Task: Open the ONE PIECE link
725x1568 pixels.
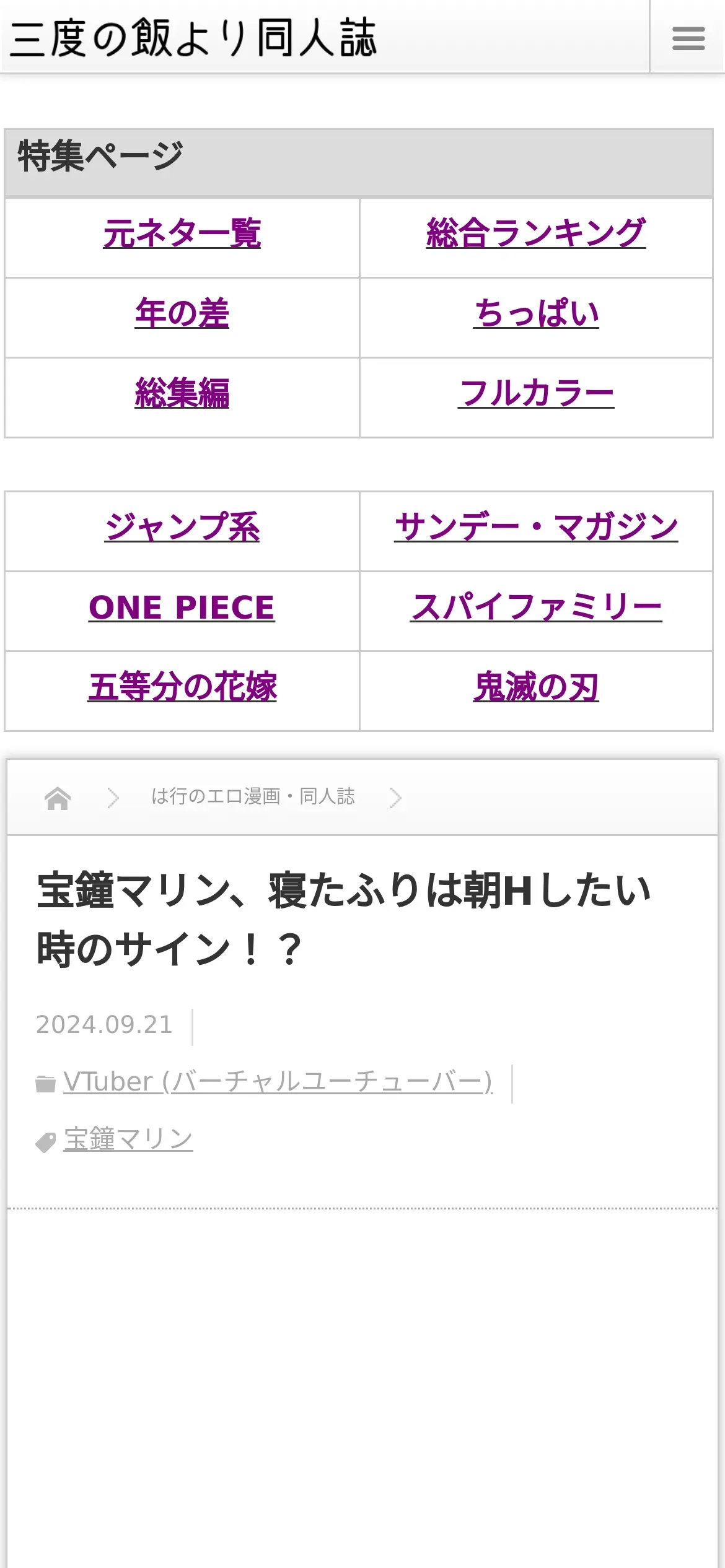Action: [182, 608]
